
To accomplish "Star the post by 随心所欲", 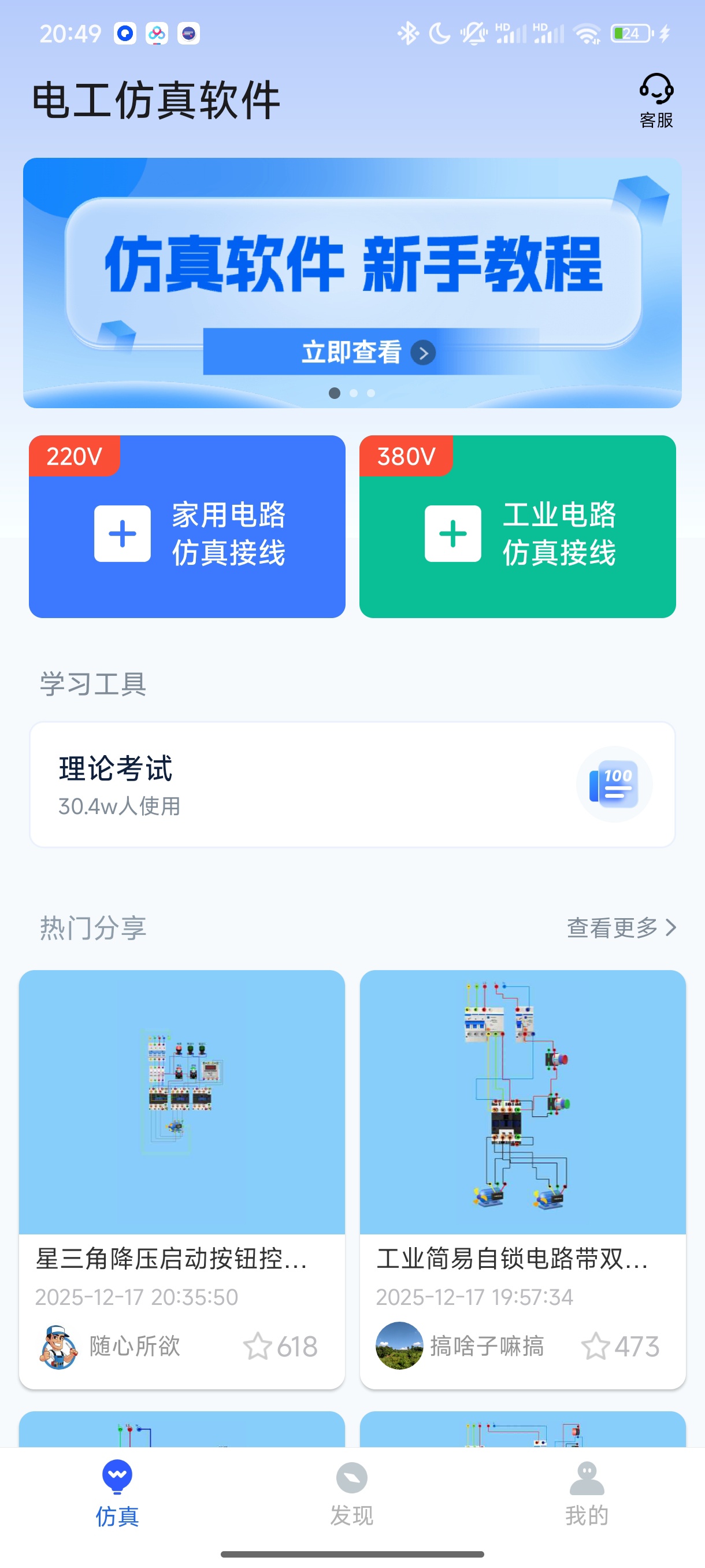I will tap(258, 1346).
